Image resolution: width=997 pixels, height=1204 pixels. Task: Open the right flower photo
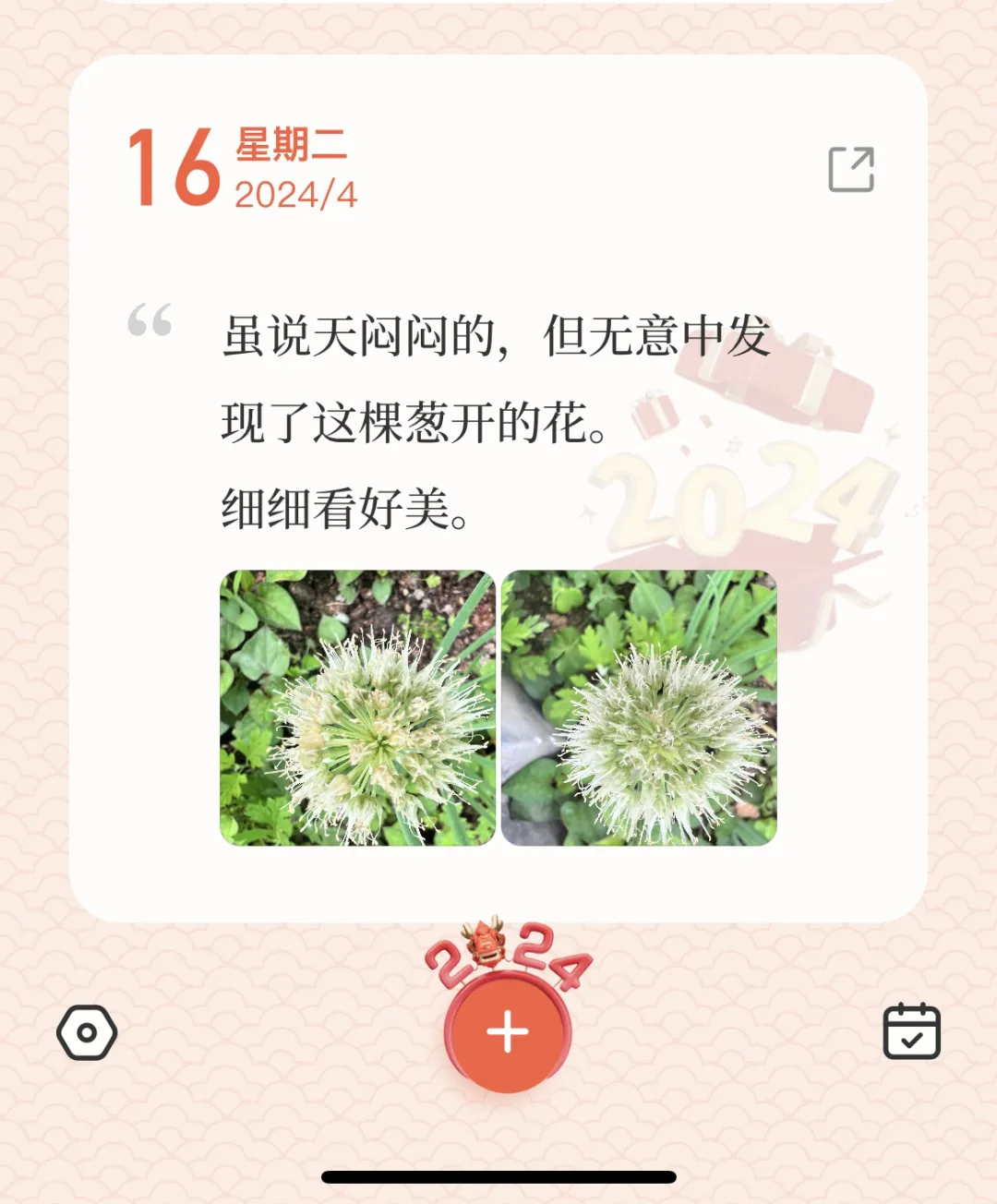[x=643, y=708]
